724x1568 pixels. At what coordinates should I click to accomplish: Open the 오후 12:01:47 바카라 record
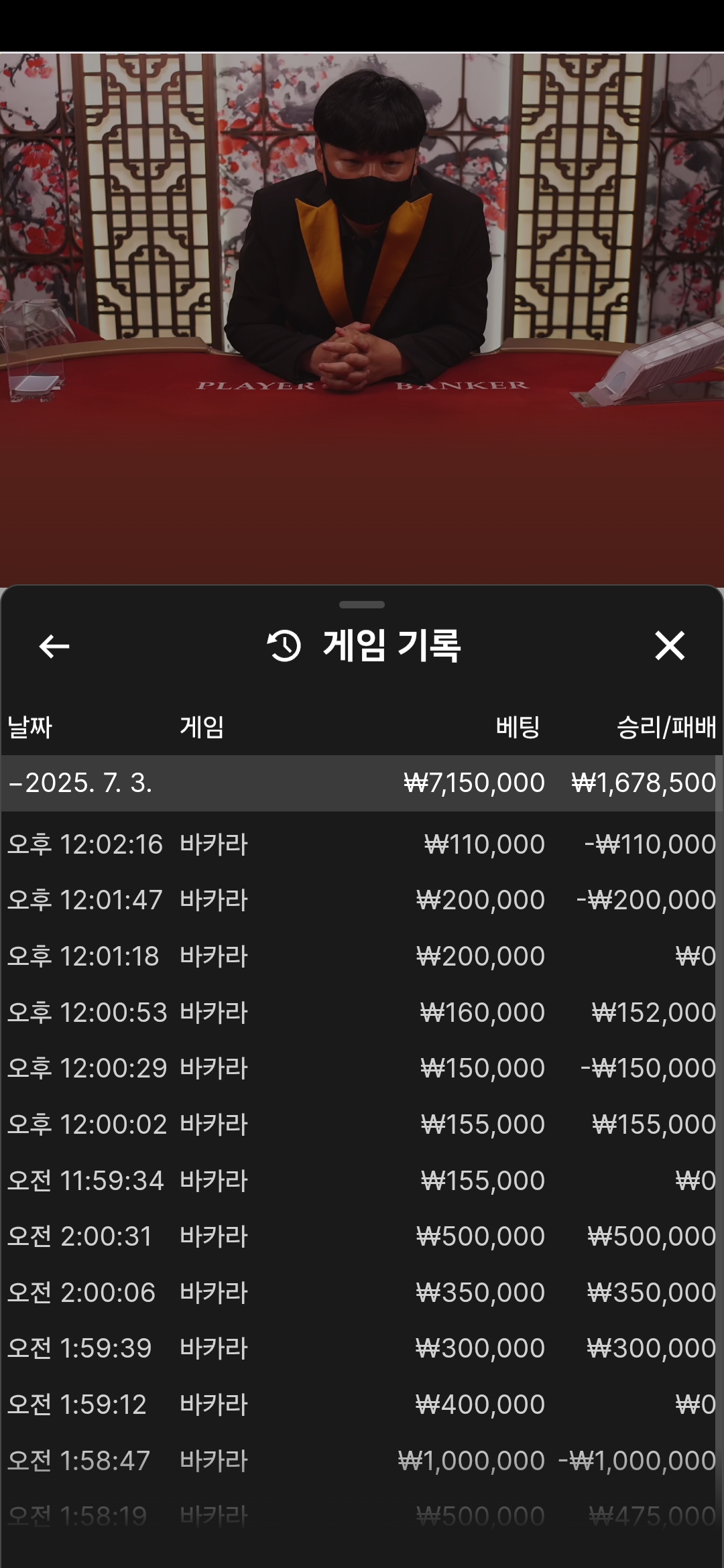click(x=362, y=900)
